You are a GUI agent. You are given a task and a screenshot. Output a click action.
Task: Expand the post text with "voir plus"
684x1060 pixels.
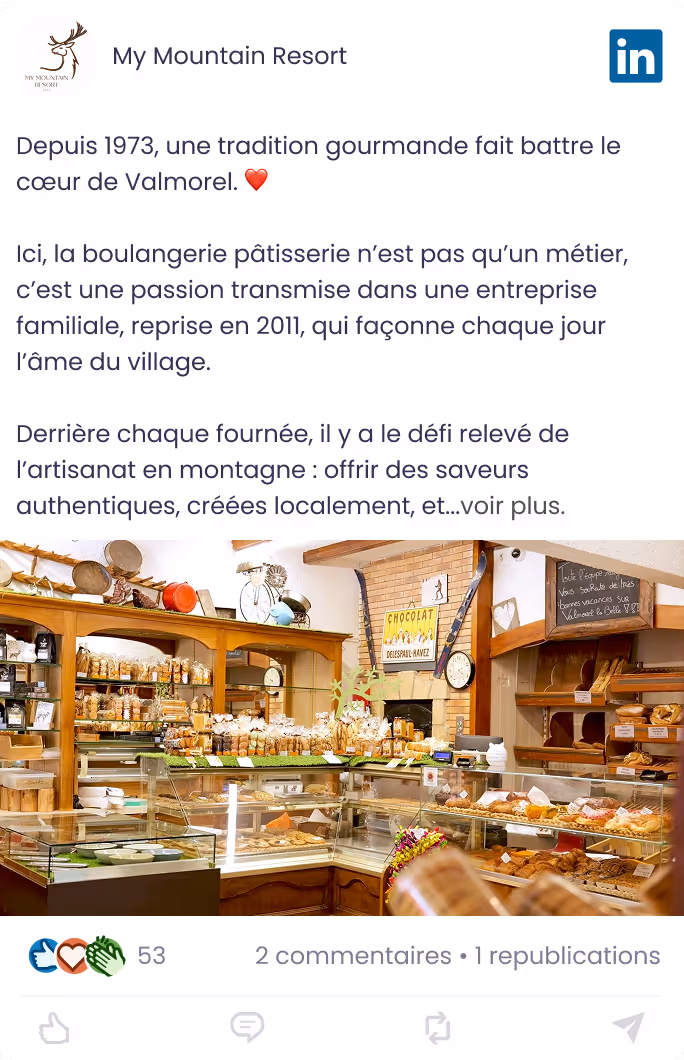(x=513, y=506)
